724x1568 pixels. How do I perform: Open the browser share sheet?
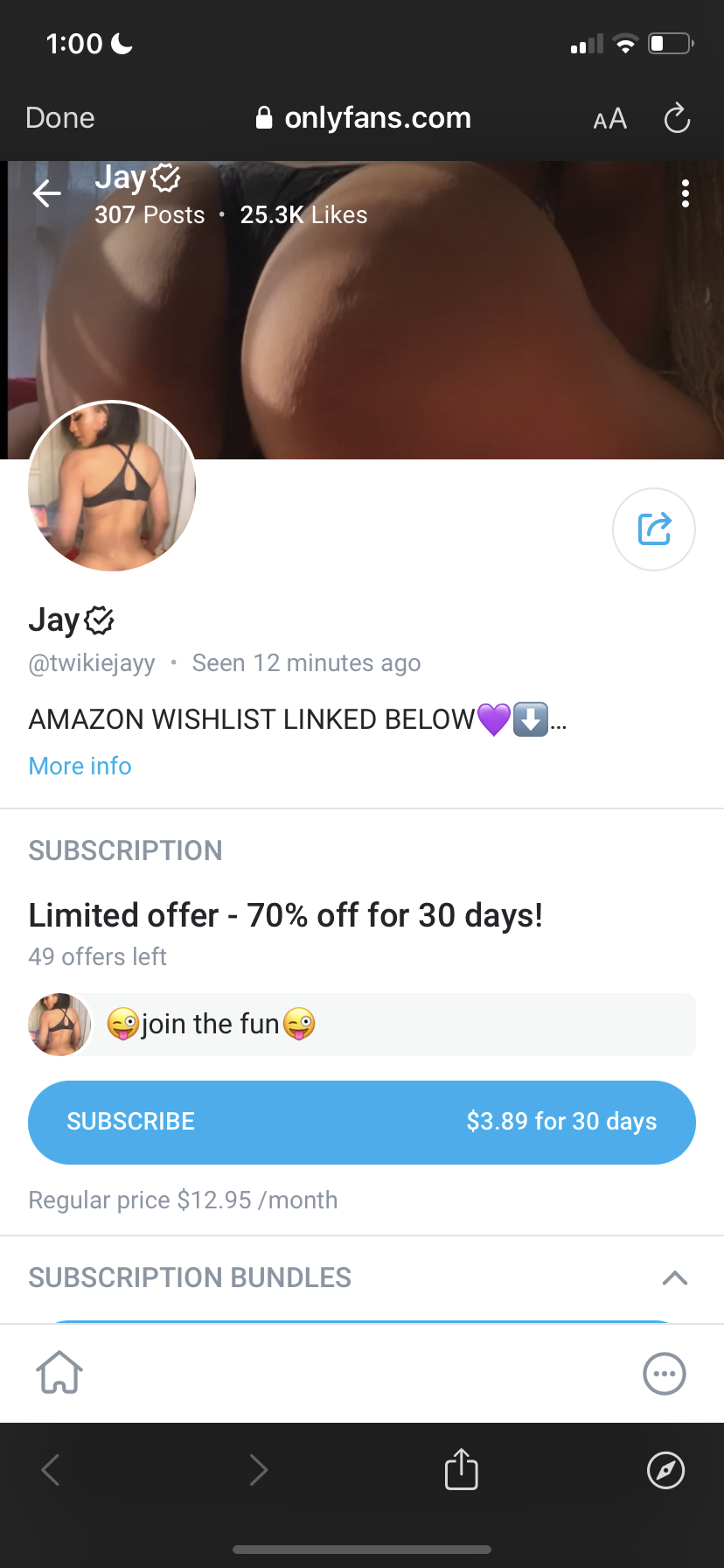point(461,1469)
